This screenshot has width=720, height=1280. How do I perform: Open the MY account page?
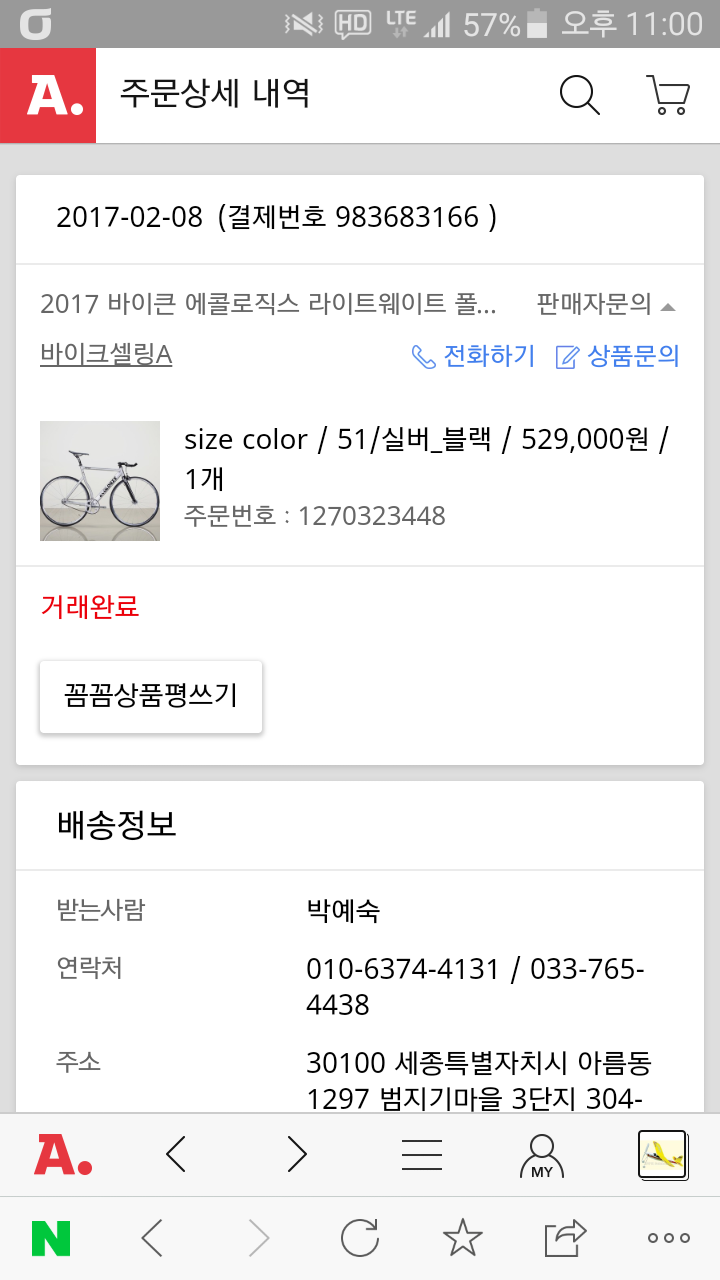[x=541, y=1156]
